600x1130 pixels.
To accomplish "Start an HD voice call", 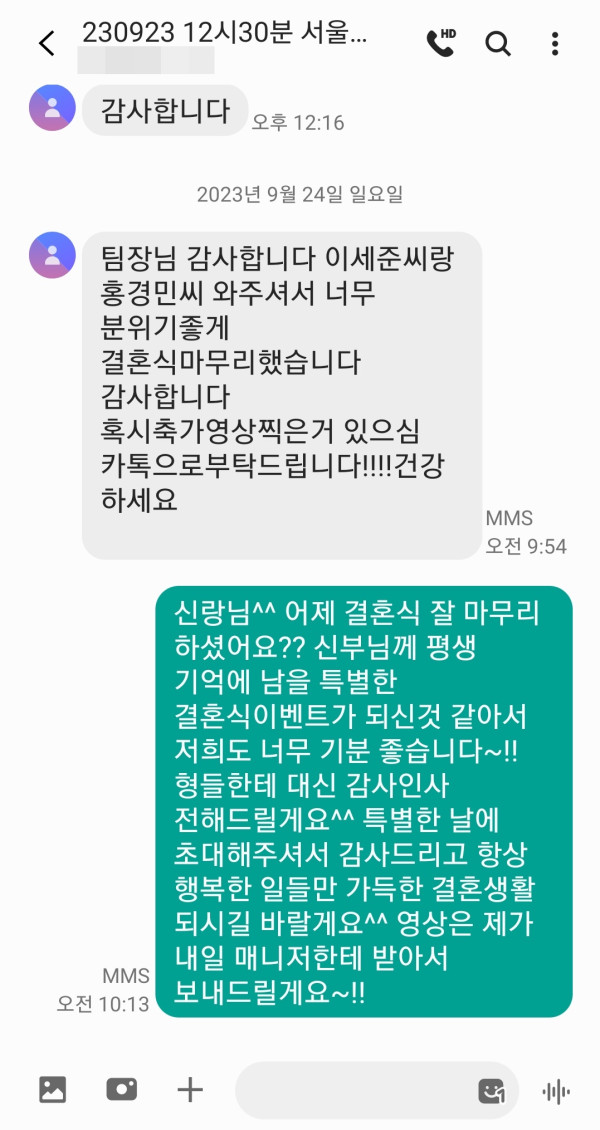I will 440,42.
